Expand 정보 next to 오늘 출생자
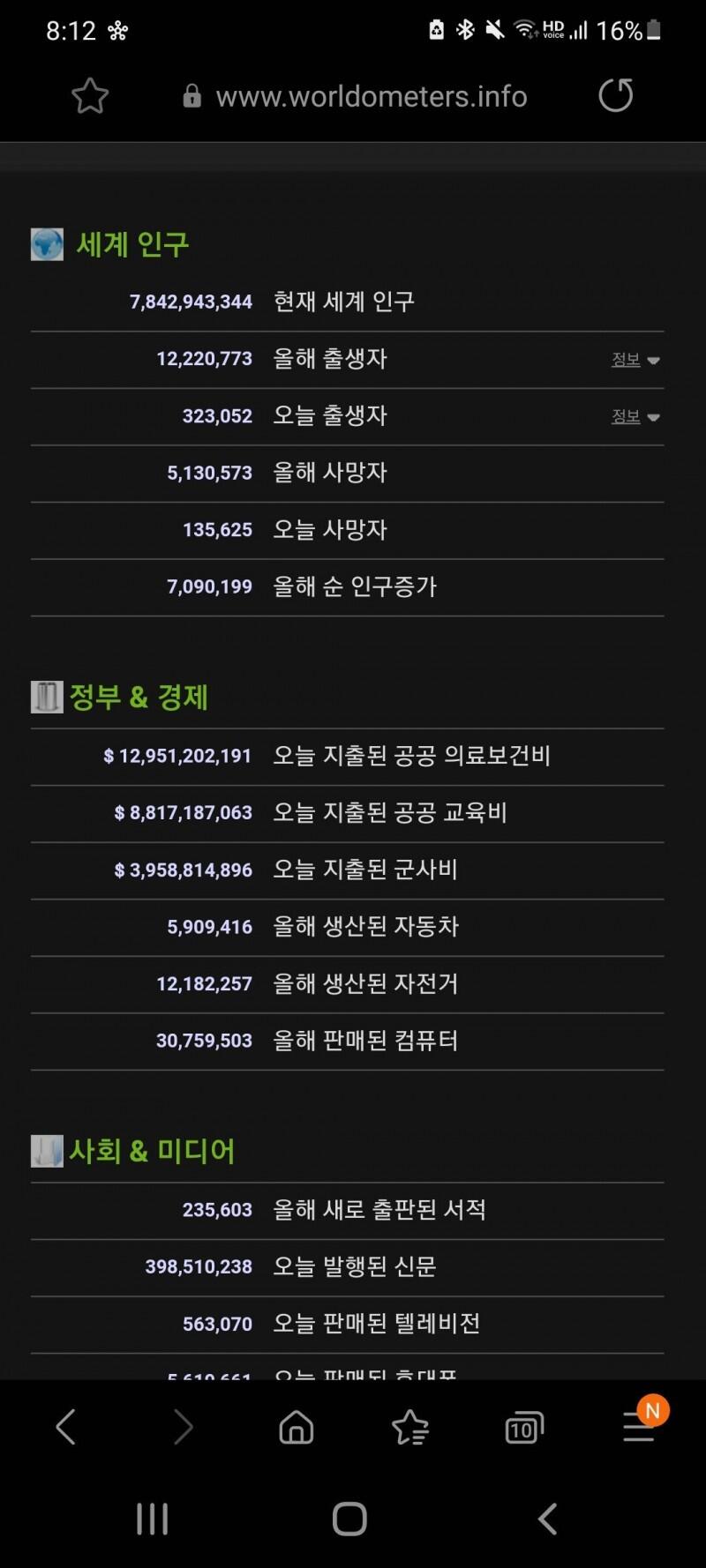706x1568 pixels. click(635, 416)
